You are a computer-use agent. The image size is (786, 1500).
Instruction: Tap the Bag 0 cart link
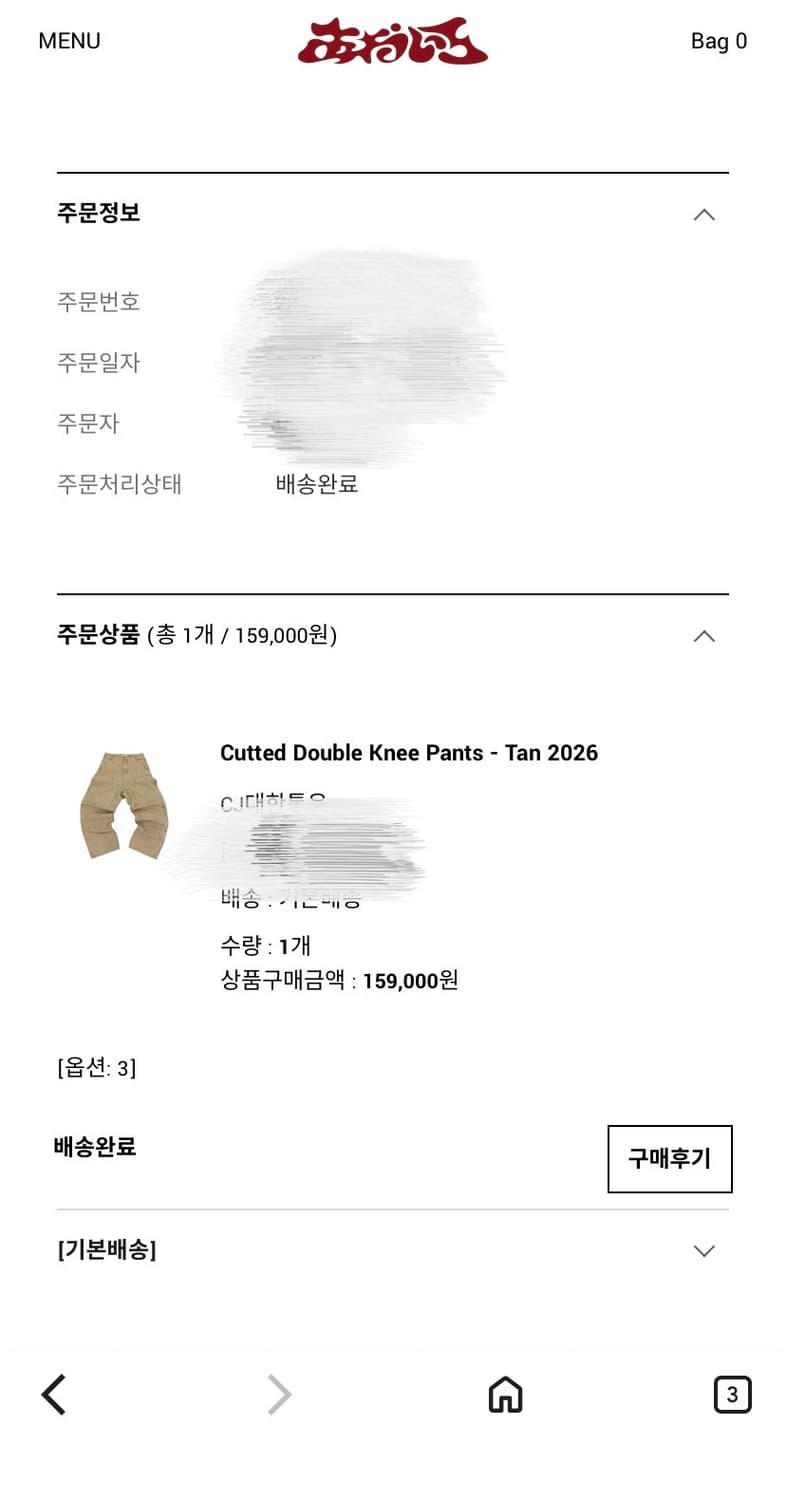click(718, 41)
